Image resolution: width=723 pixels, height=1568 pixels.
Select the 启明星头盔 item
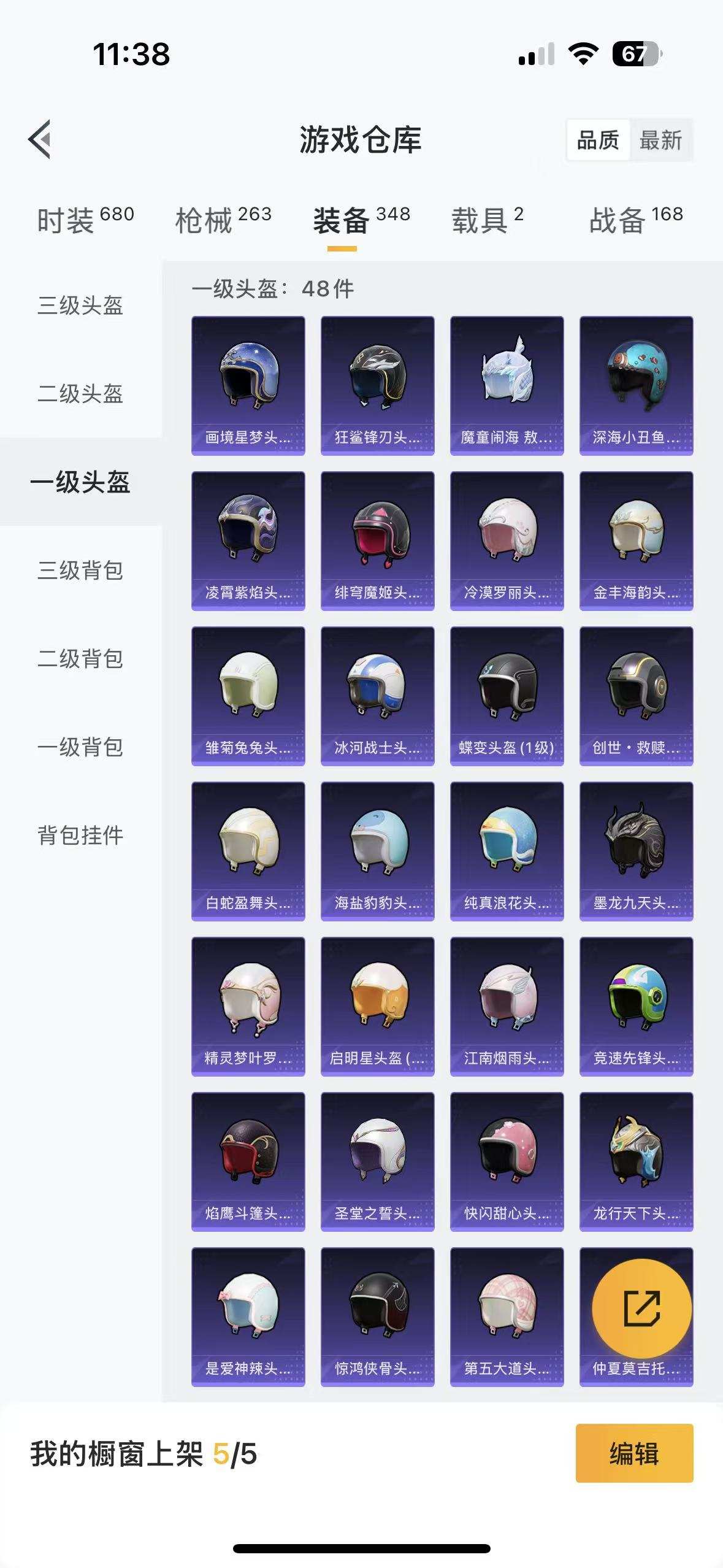click(x=377, y=1006)
